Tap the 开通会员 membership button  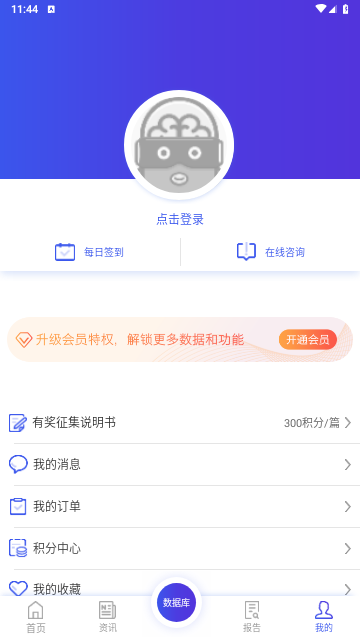coord(308,340)
